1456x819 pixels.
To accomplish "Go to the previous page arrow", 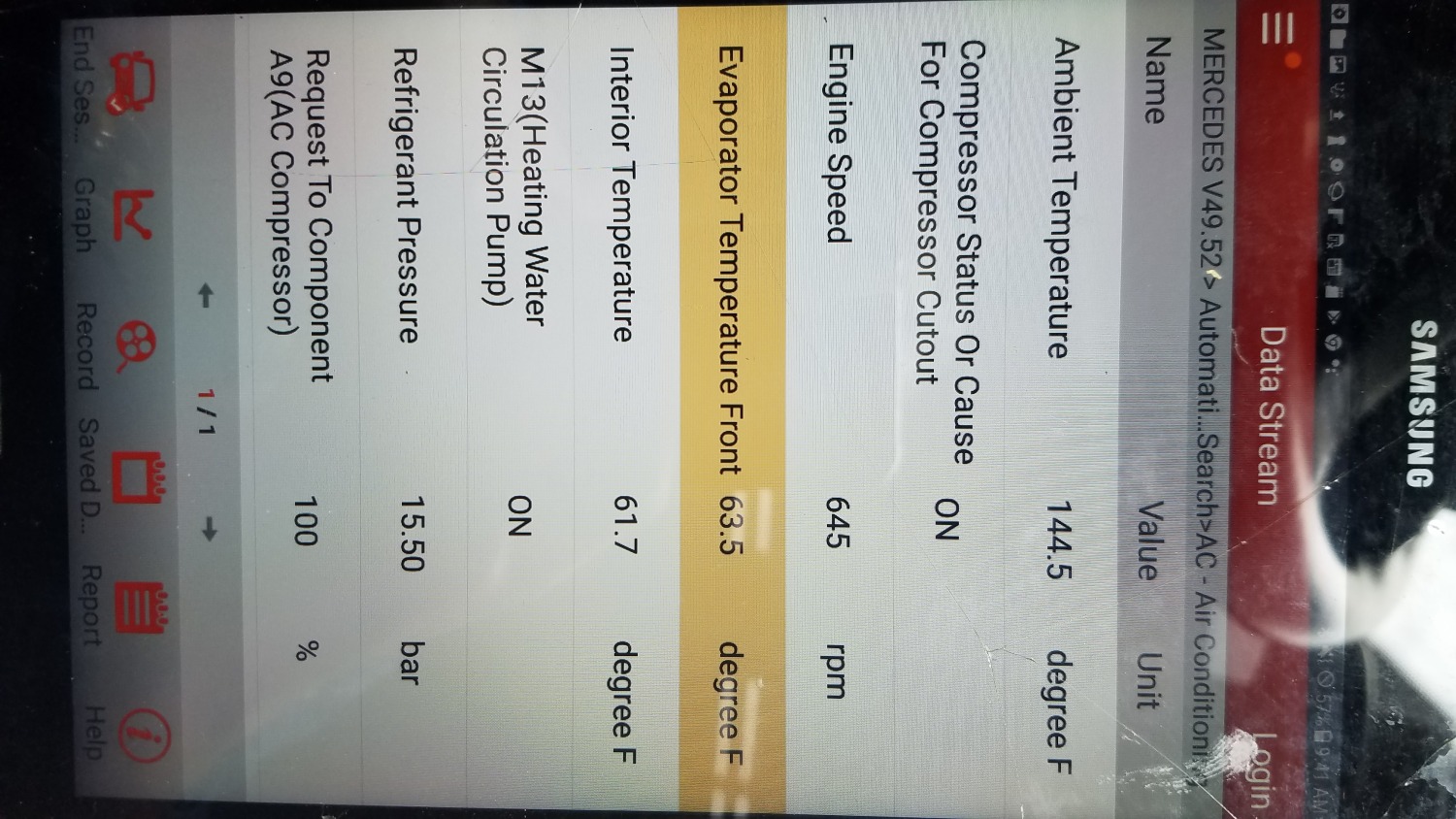I will 206,294.
